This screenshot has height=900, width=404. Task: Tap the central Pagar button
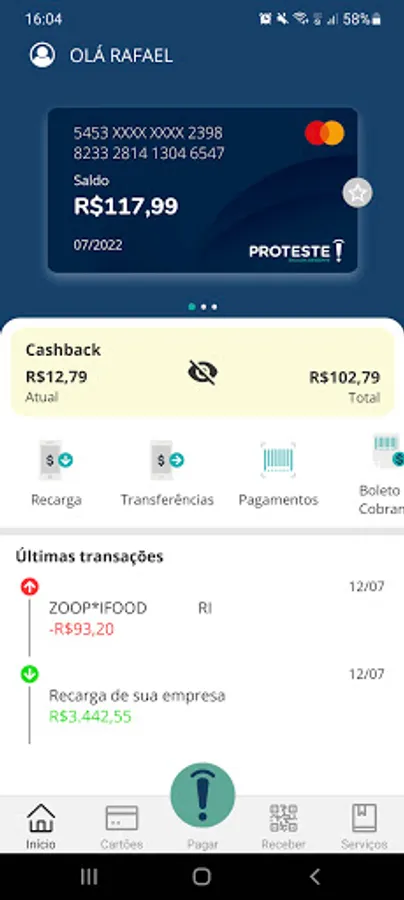click(x=203, y=796)
